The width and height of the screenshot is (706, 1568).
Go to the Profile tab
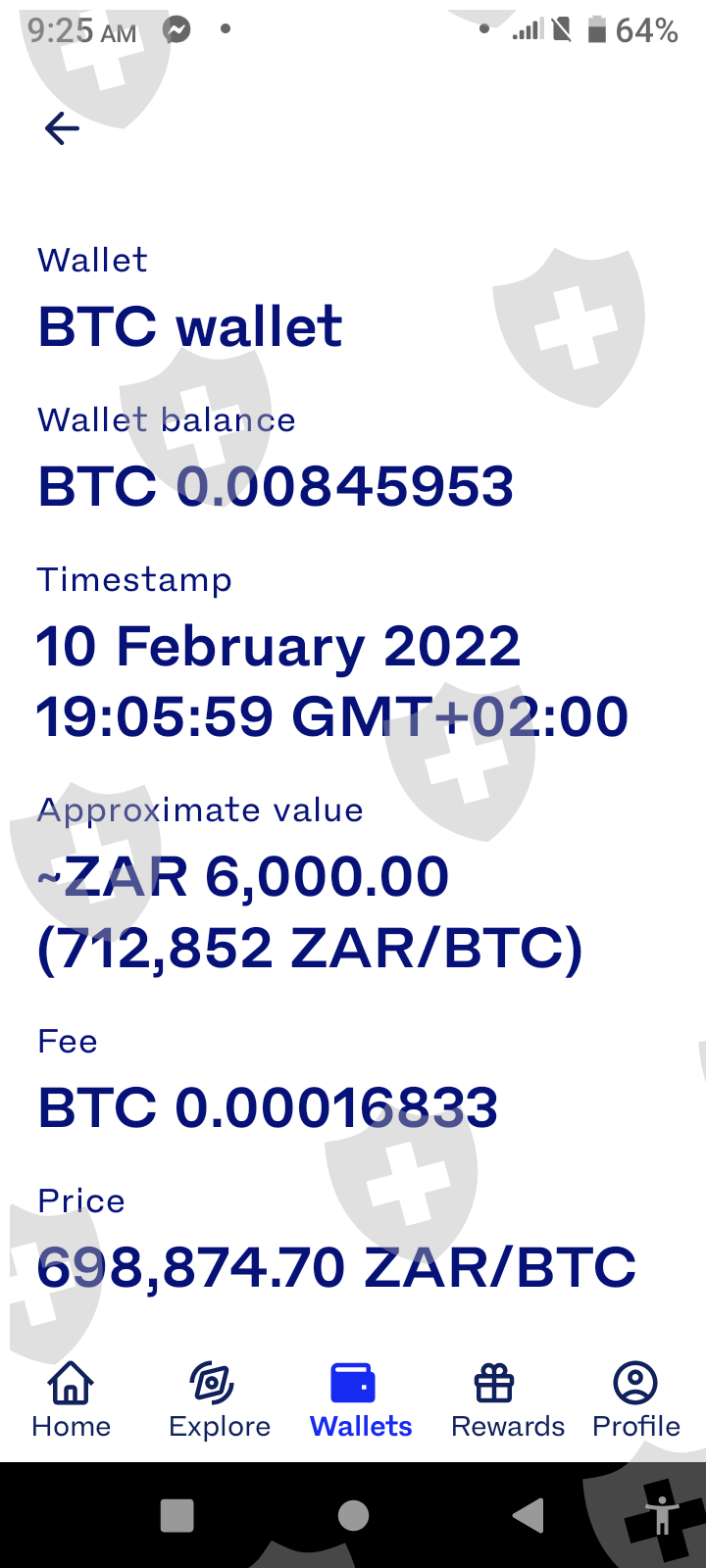point(635,1399)
